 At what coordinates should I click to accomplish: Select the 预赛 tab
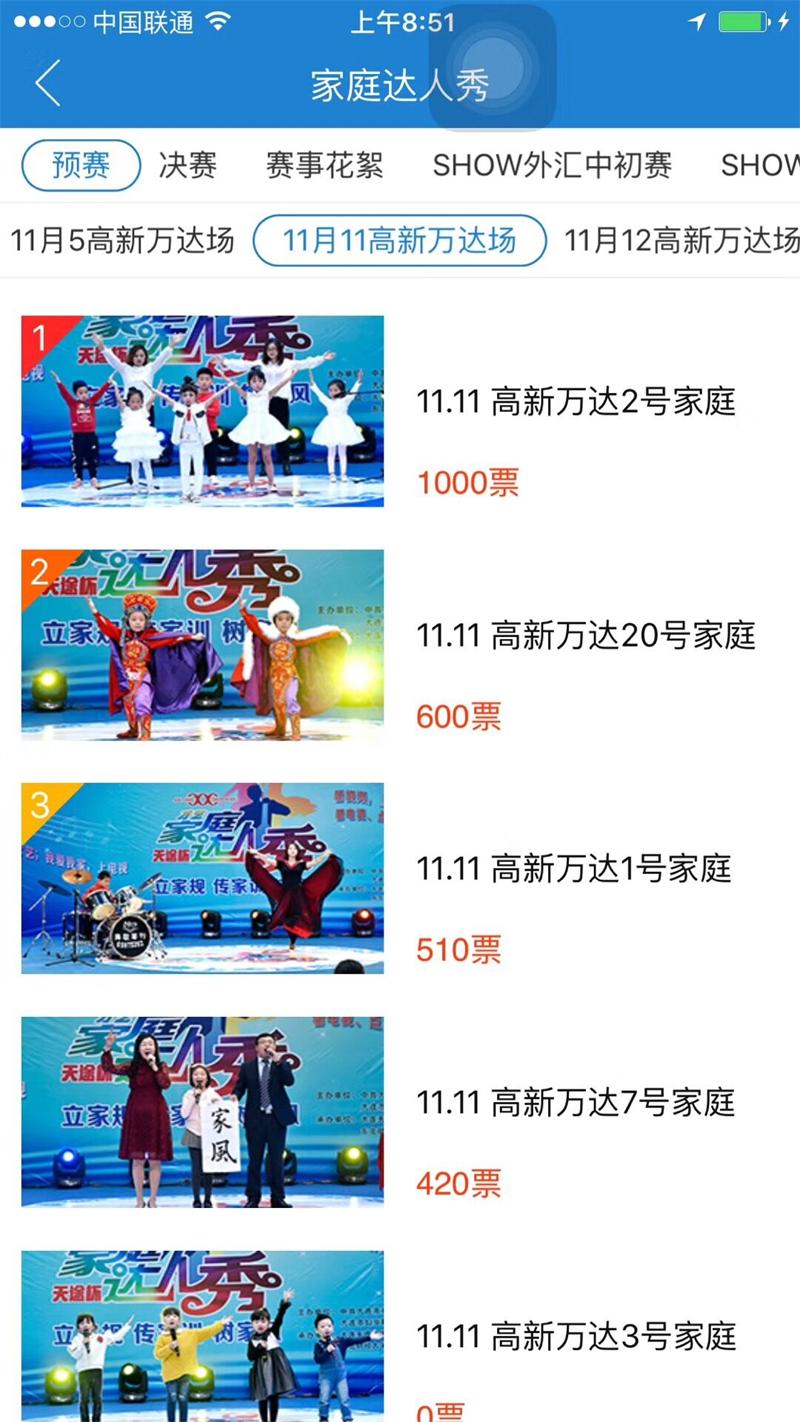[x=81, y=165]
